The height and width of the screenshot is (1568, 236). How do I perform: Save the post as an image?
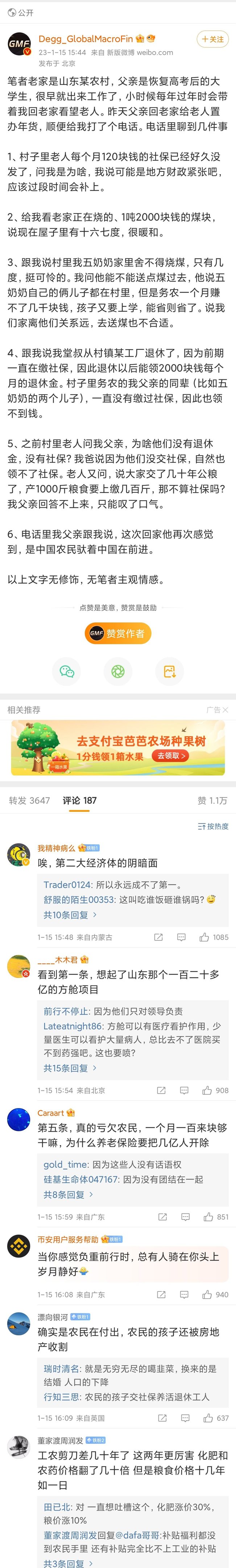(x=169, y=671)
